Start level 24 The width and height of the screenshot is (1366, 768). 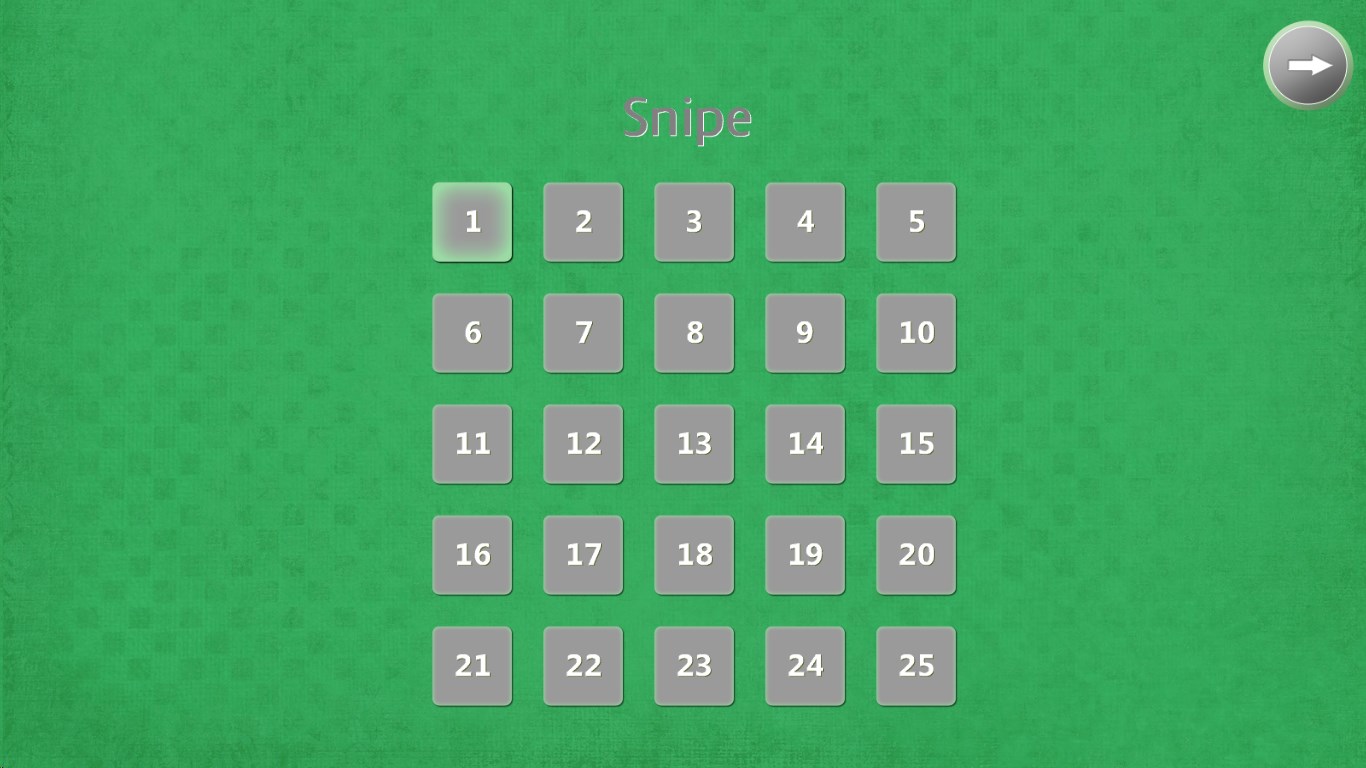[x=805, y=666]
